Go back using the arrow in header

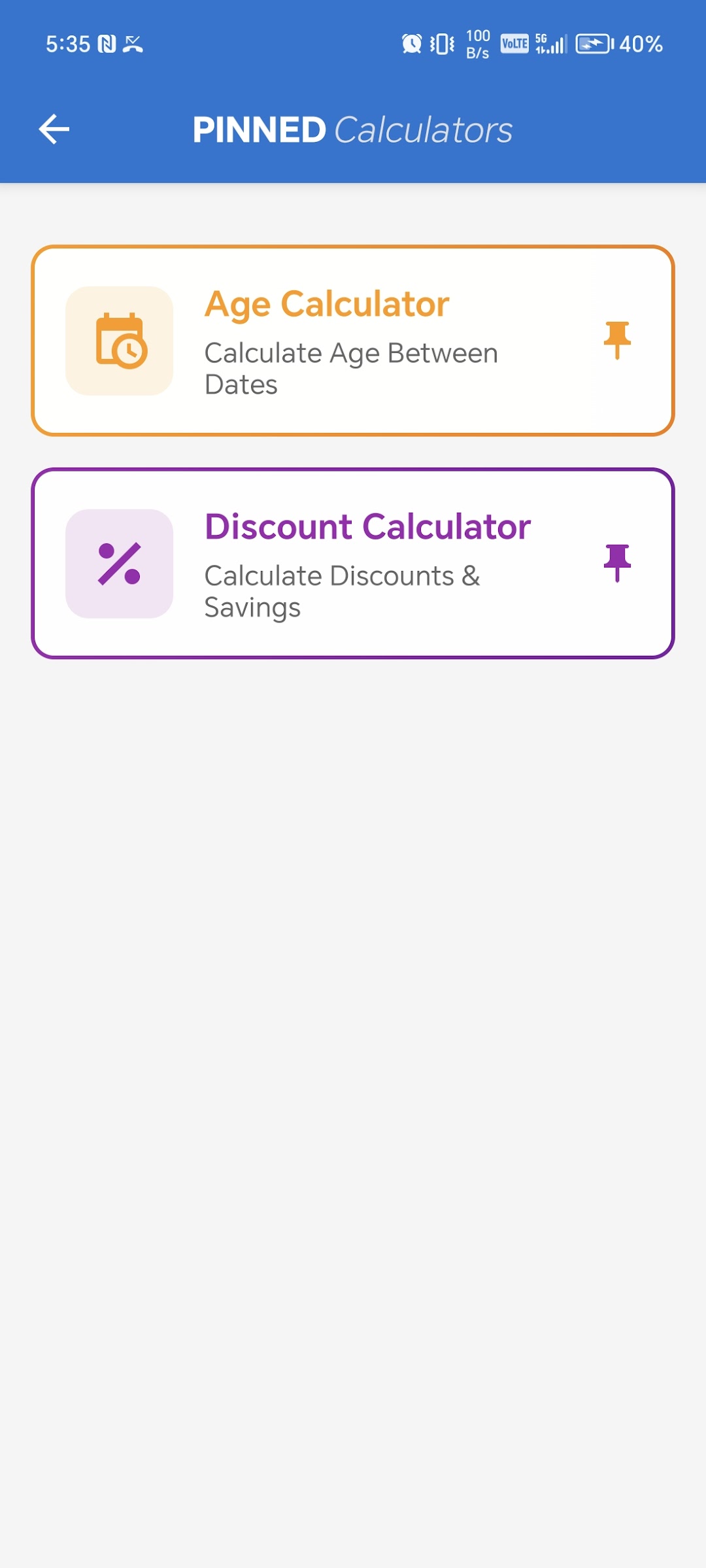click(54, 129)
